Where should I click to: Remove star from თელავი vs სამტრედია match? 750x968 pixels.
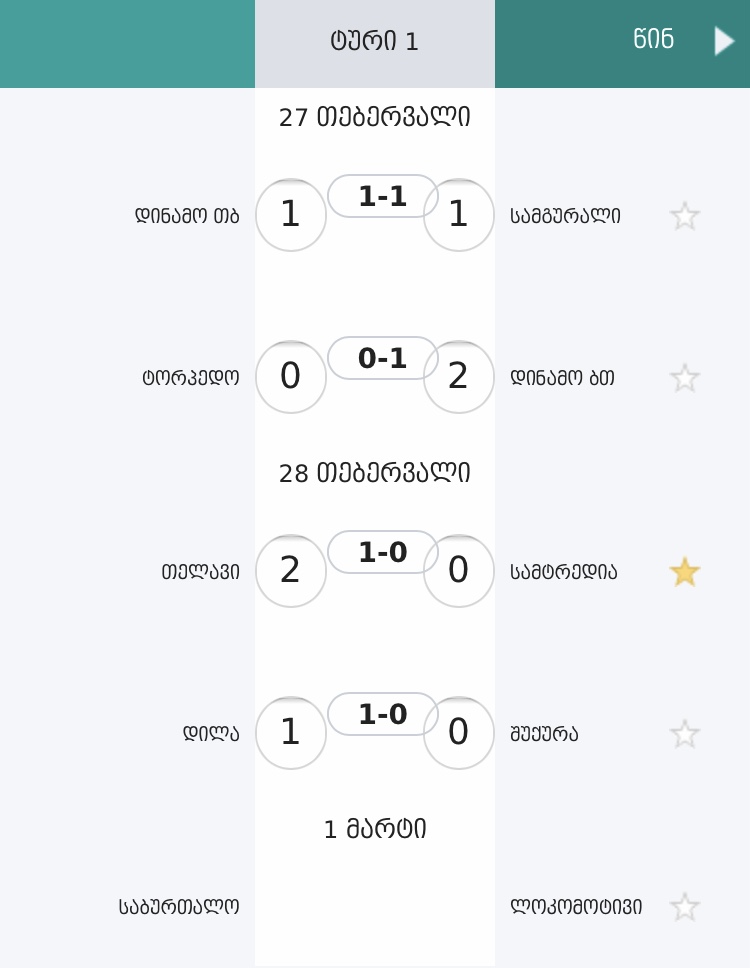[x=685, y=572]
